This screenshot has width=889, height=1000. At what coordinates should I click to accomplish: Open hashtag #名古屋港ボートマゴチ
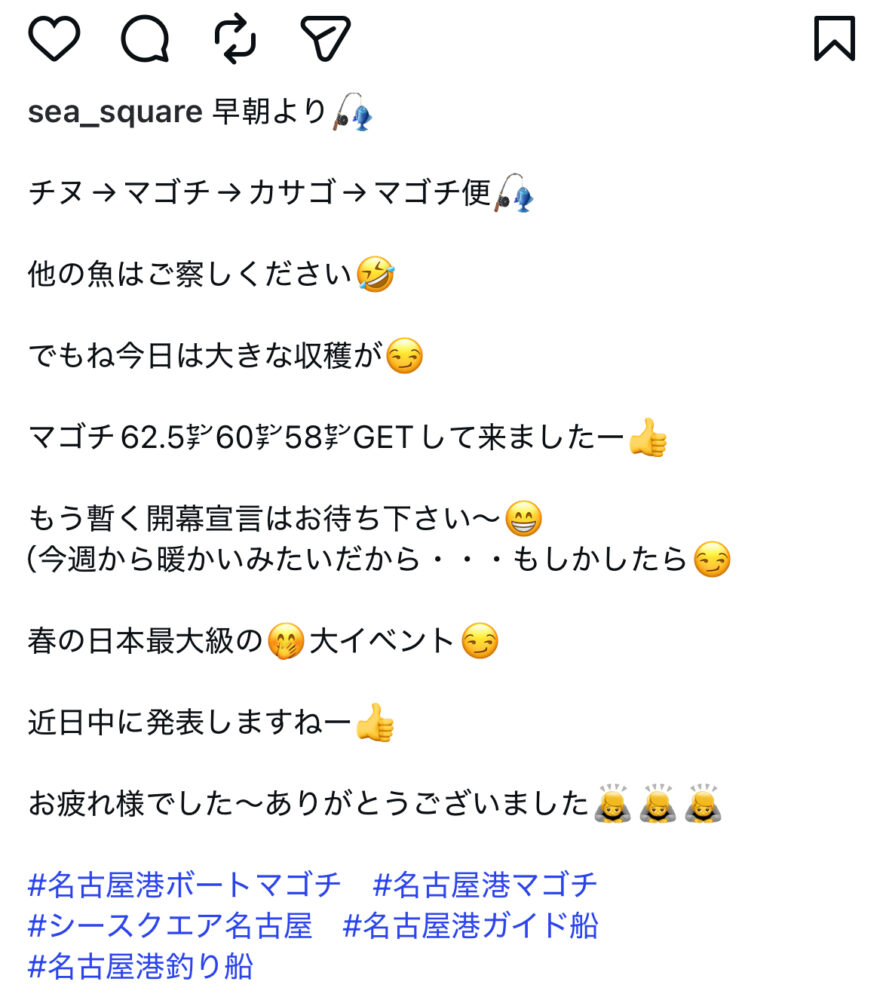click(185, 885)
